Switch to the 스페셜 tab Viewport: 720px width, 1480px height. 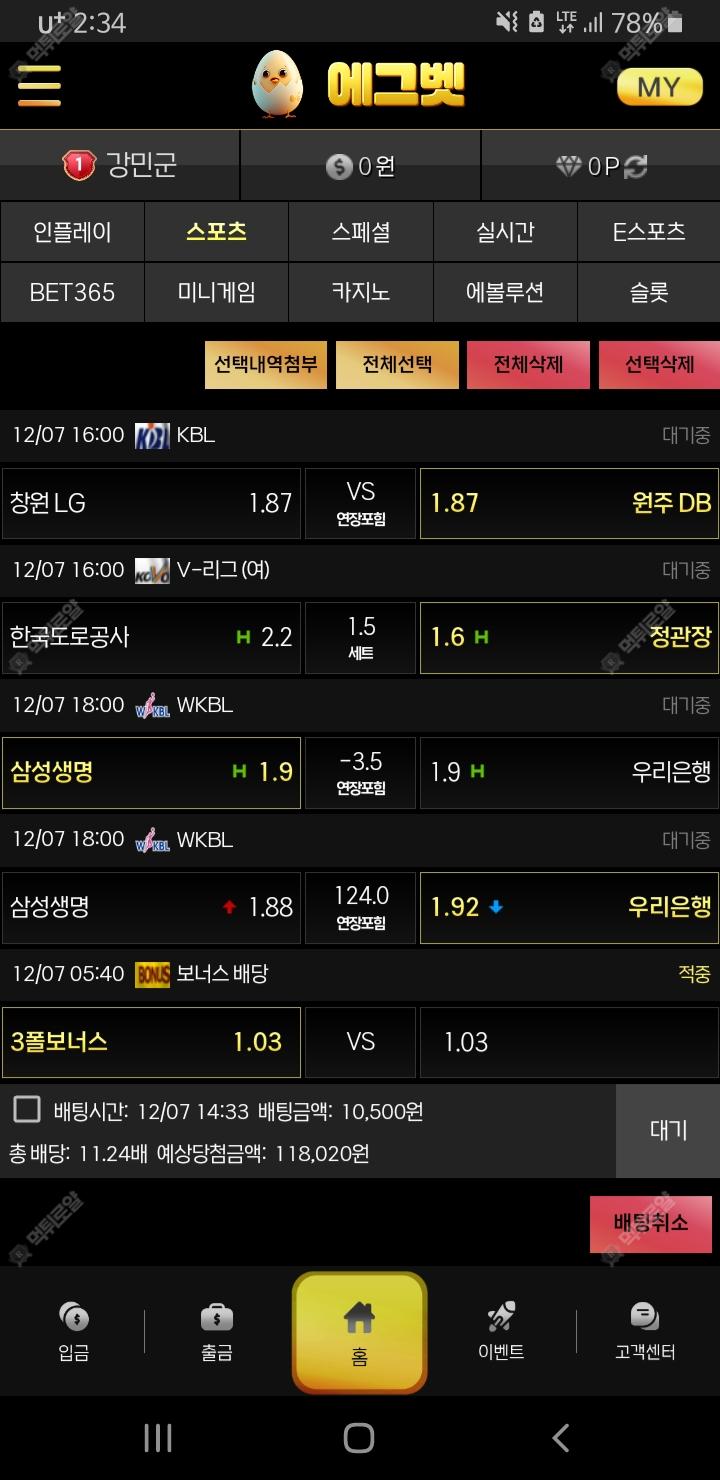click(360, 232)
